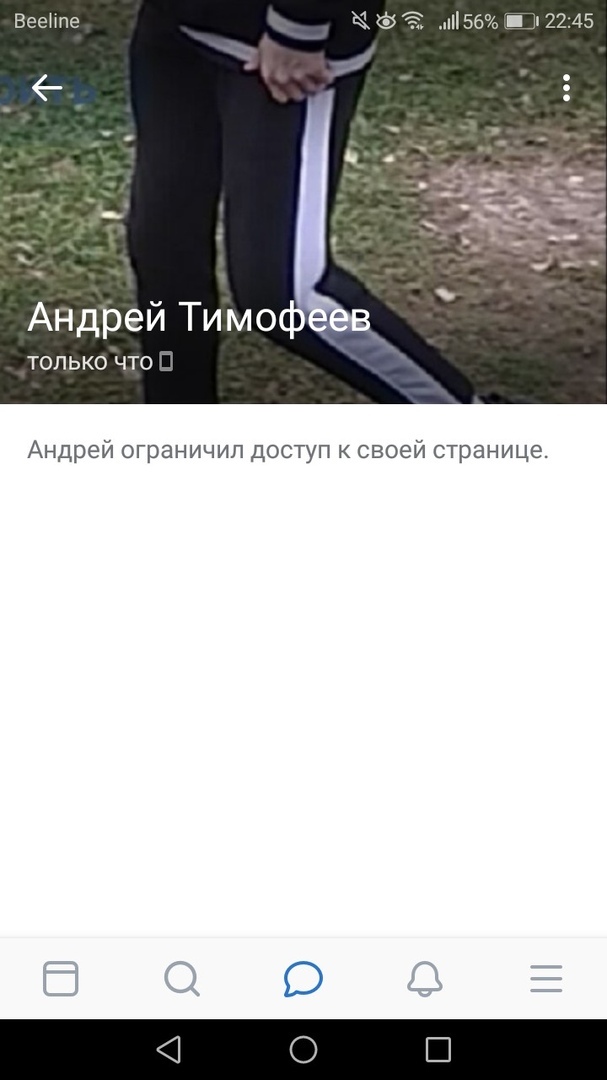The width and height of the screenshot is (607, 1080).
Task: Switch to the news feed tab
Action: [61, 978]
